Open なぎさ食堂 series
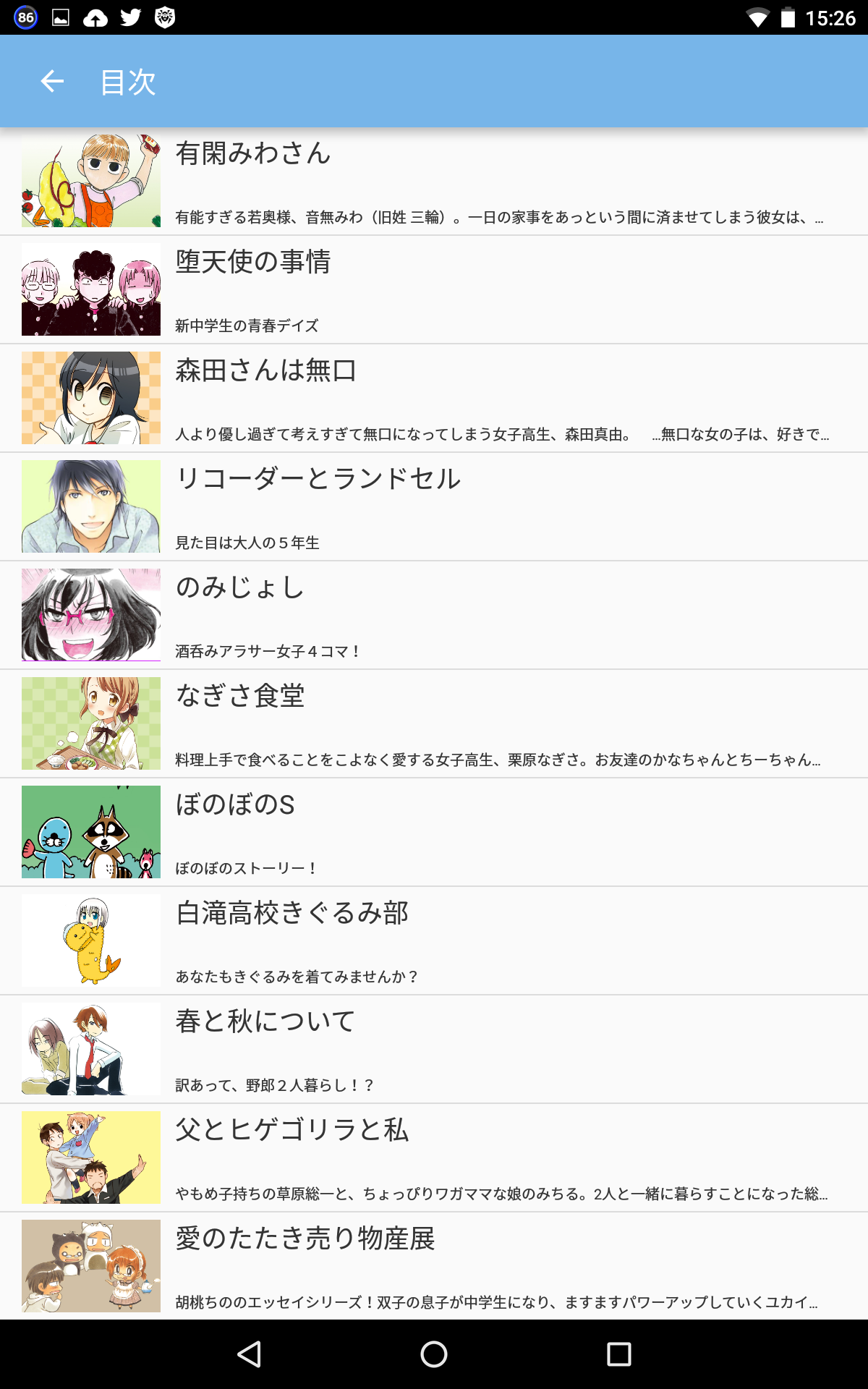Image resolution: width=868 pixels, height=1389 pixels. [434, 723]
